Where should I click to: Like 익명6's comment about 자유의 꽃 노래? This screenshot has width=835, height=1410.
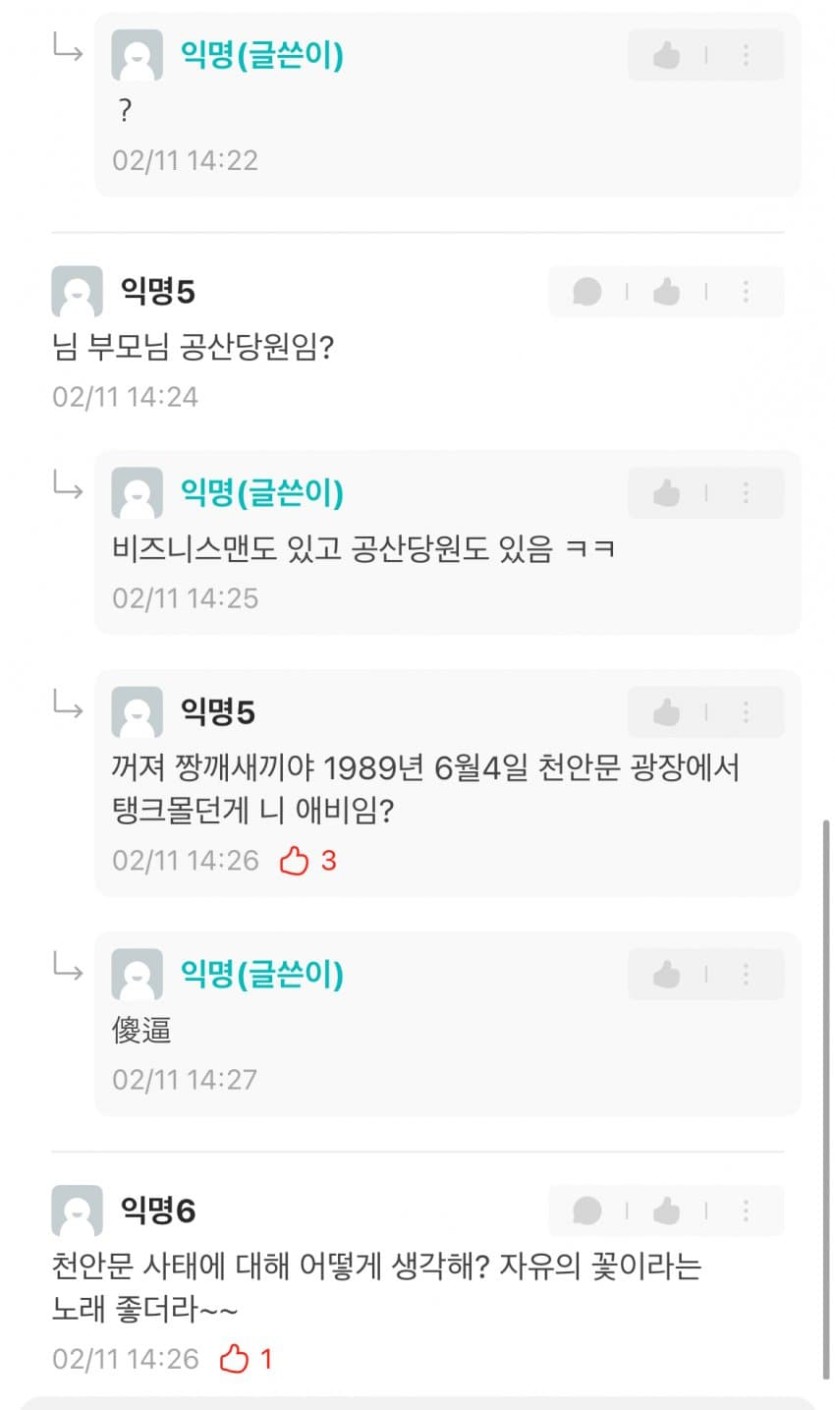point(666,1211)
